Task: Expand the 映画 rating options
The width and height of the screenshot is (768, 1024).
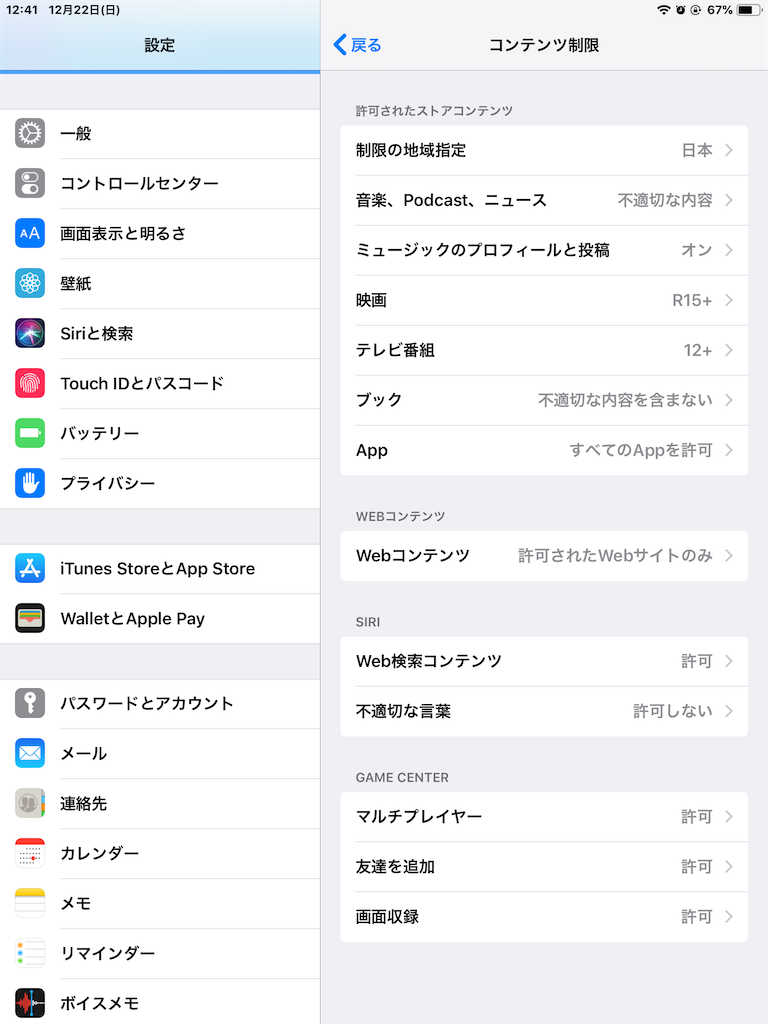Action: [x=544, y=300]
